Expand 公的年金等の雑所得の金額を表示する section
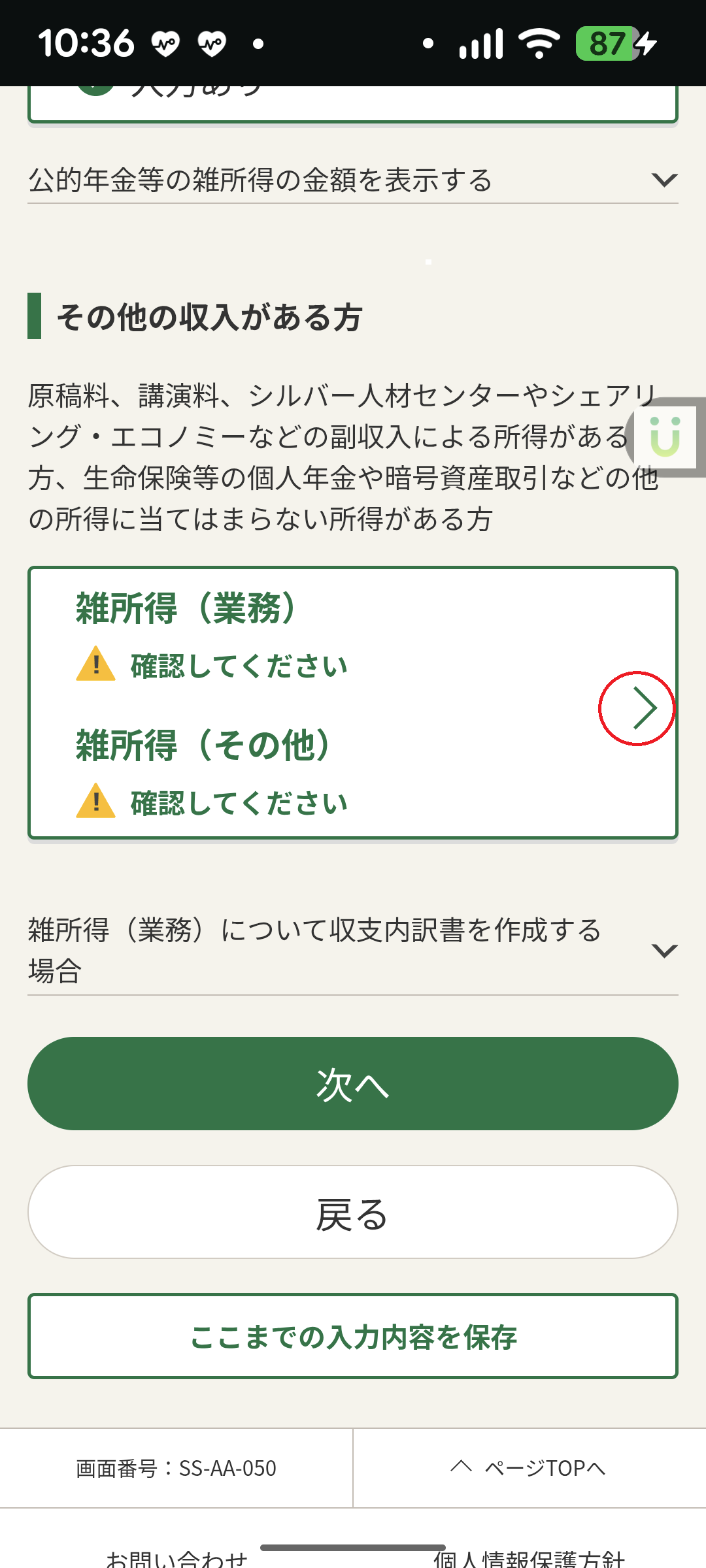The height and width of the screenshot is (1568, 706). pyautogui.click(x=353, y=180)
